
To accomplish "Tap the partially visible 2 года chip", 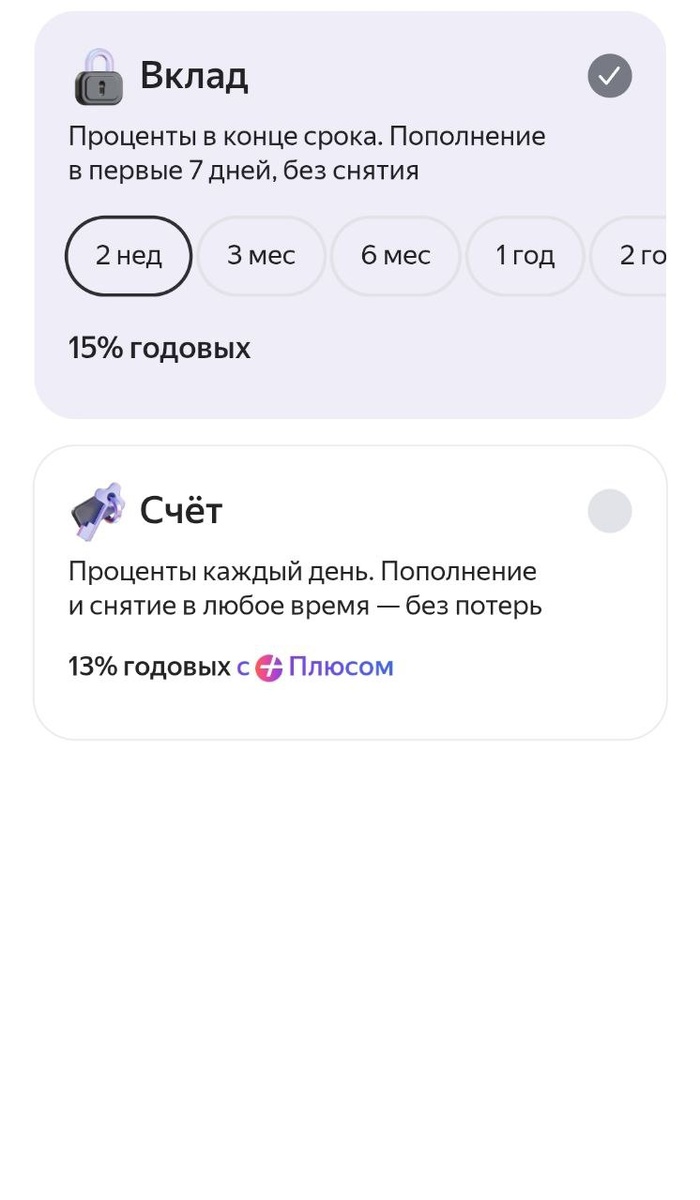I will pyautogui.click(x=629, y=256).
